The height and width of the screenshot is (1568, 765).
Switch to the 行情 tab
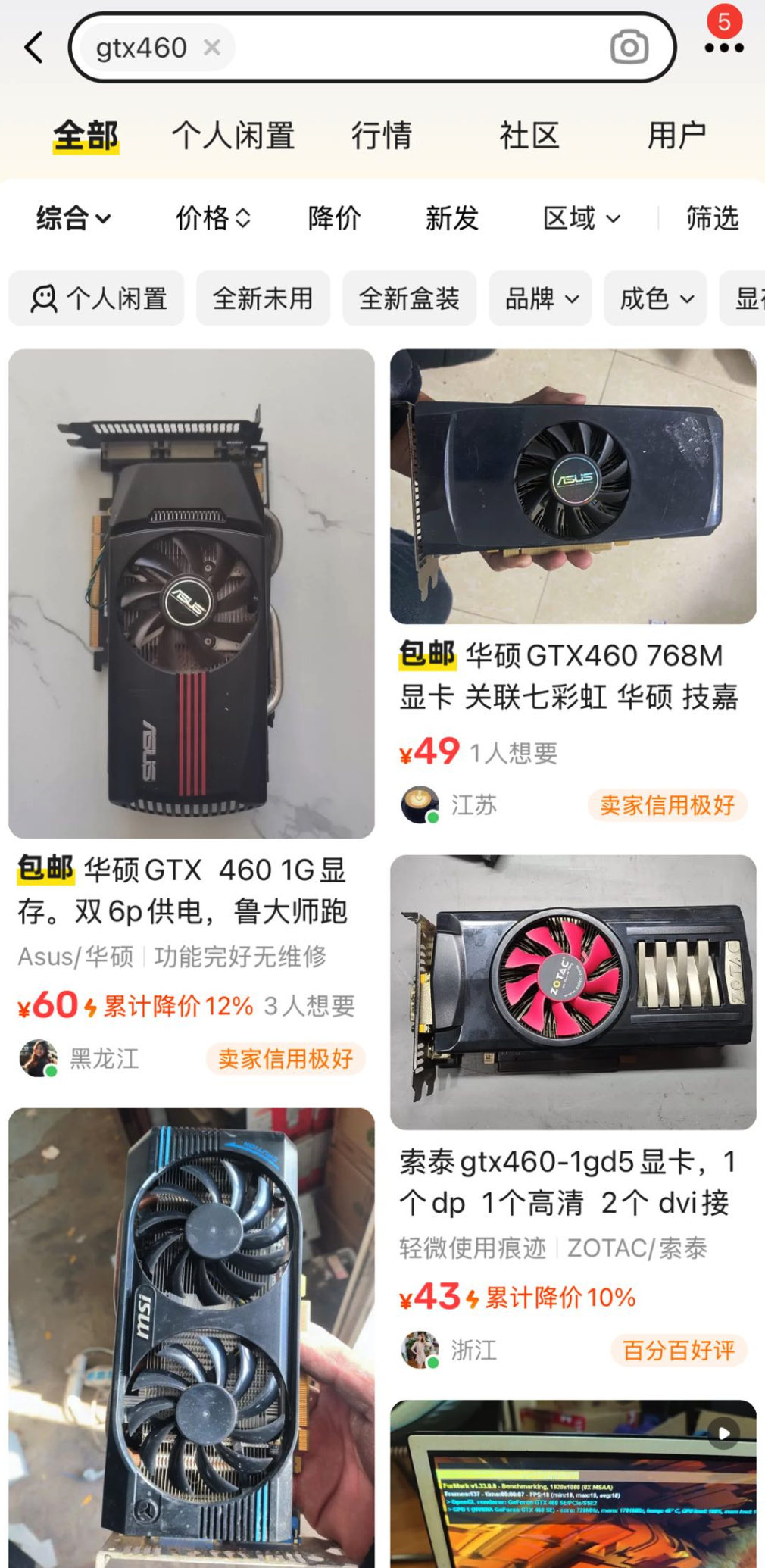click(x=381, y=136)
